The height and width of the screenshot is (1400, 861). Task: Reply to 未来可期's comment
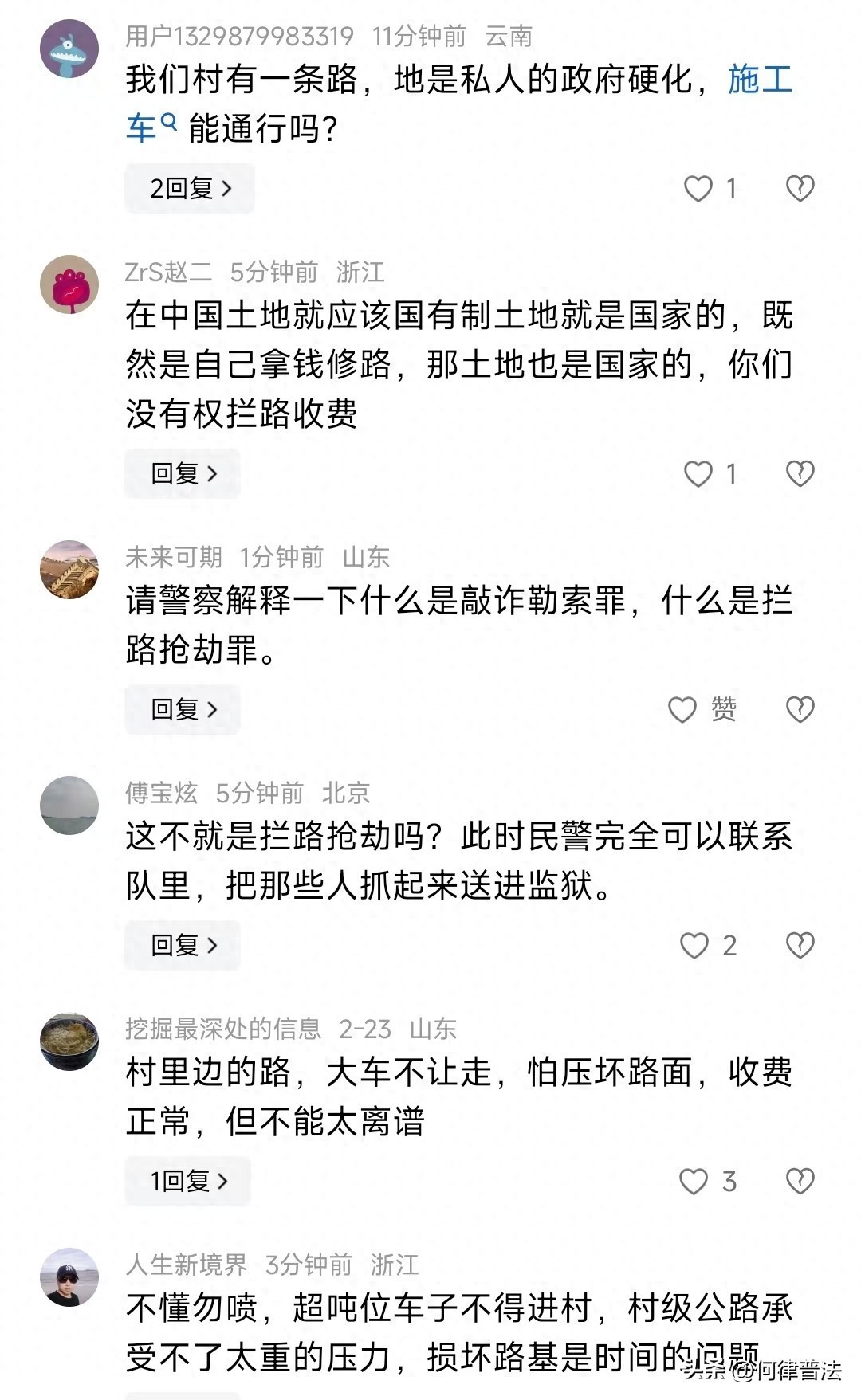point(183,709)
